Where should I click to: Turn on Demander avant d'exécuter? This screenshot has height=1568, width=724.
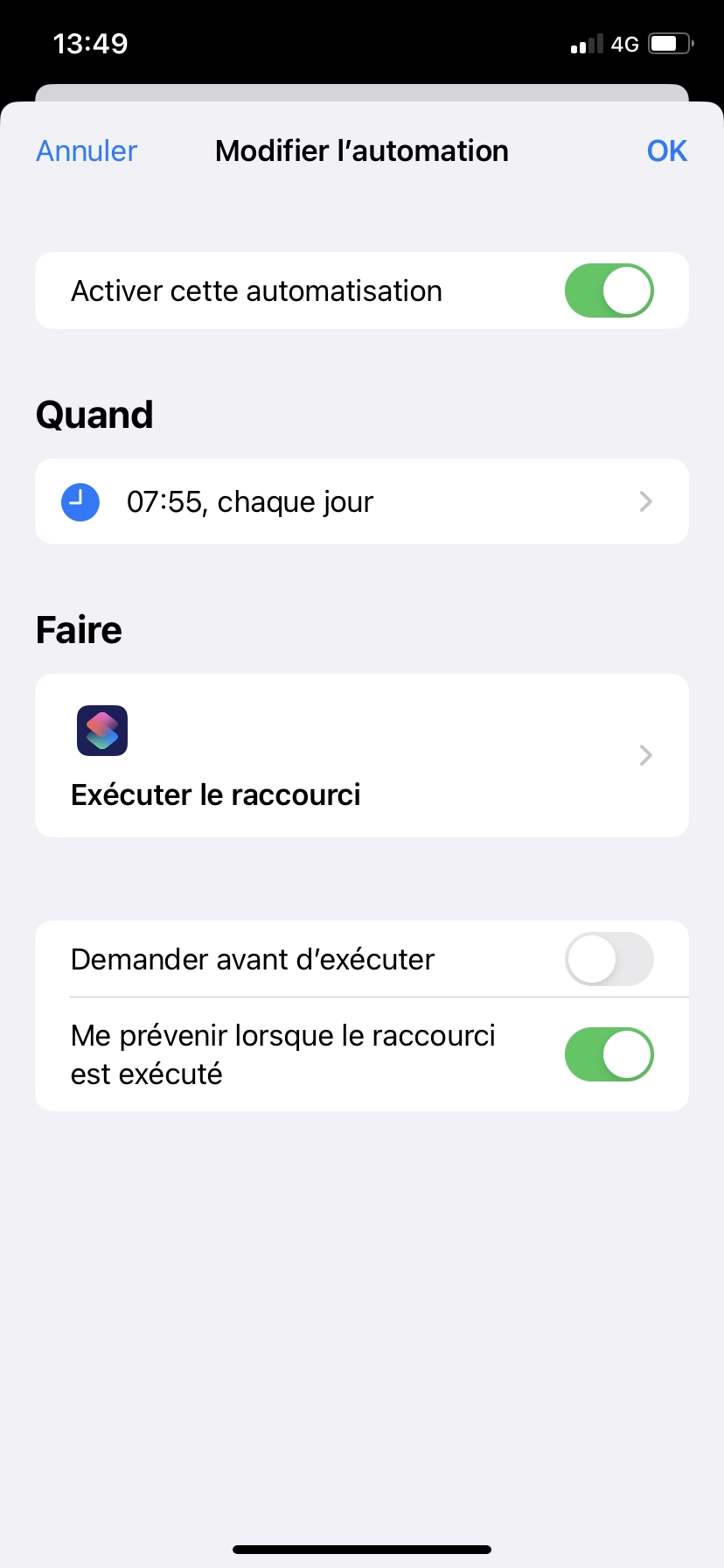point(609,959)
